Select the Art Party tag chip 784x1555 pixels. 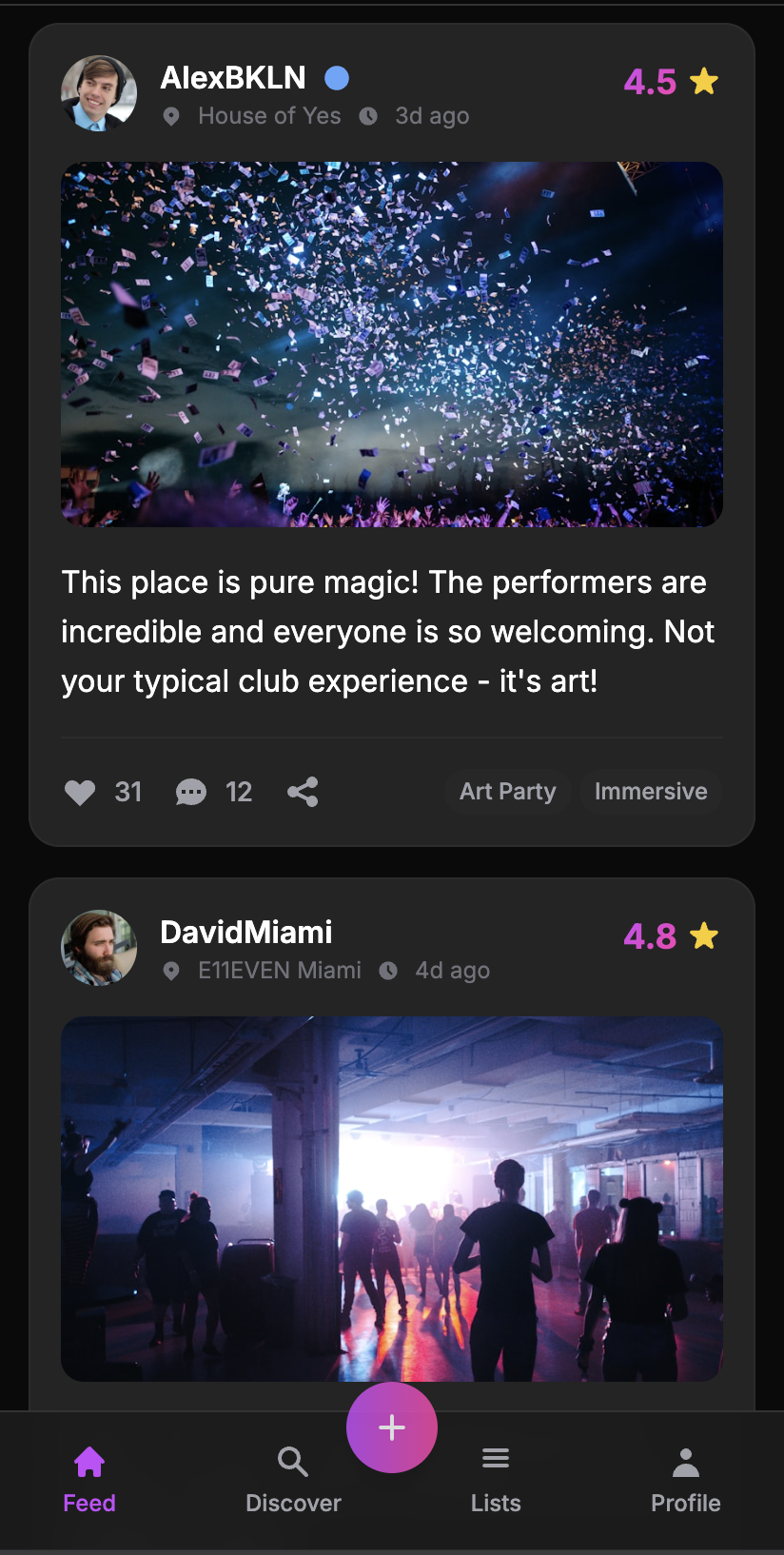coord(507,792)
